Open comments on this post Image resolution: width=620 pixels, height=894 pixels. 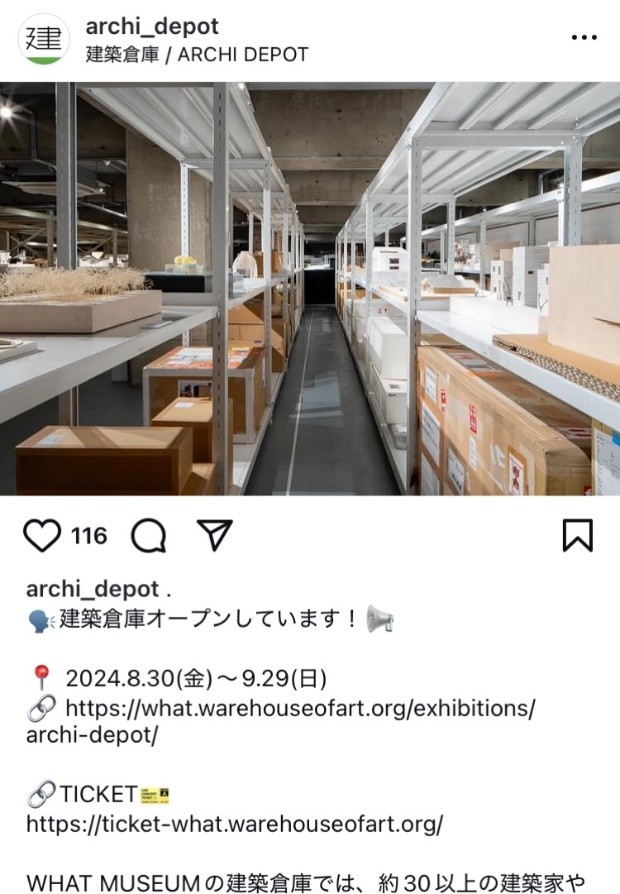click(x=148, y=536)
